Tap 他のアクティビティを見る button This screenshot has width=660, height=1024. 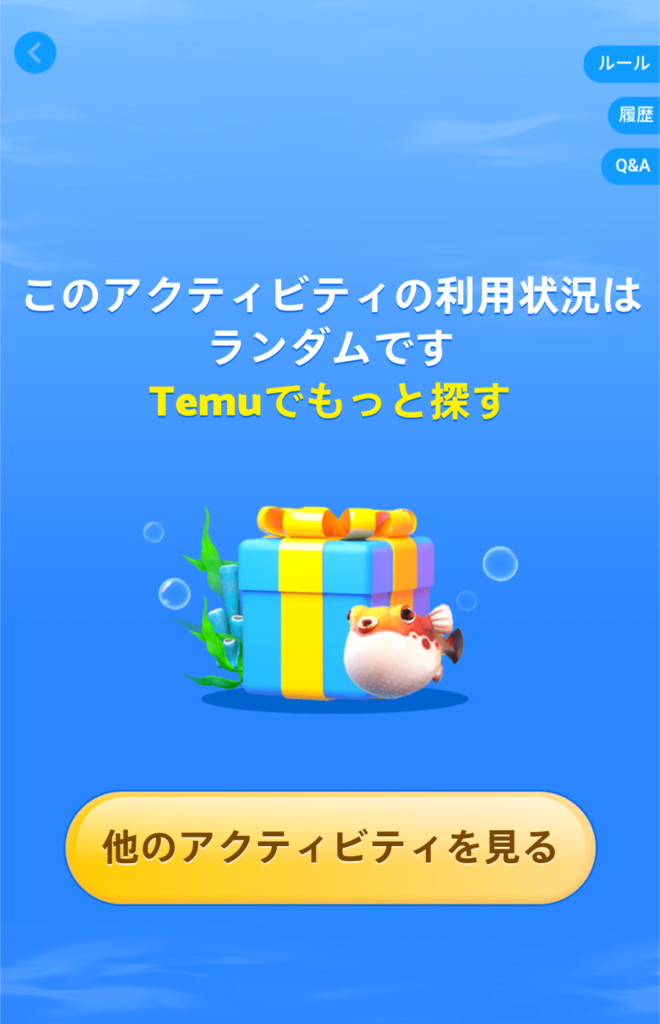point(330,848)
